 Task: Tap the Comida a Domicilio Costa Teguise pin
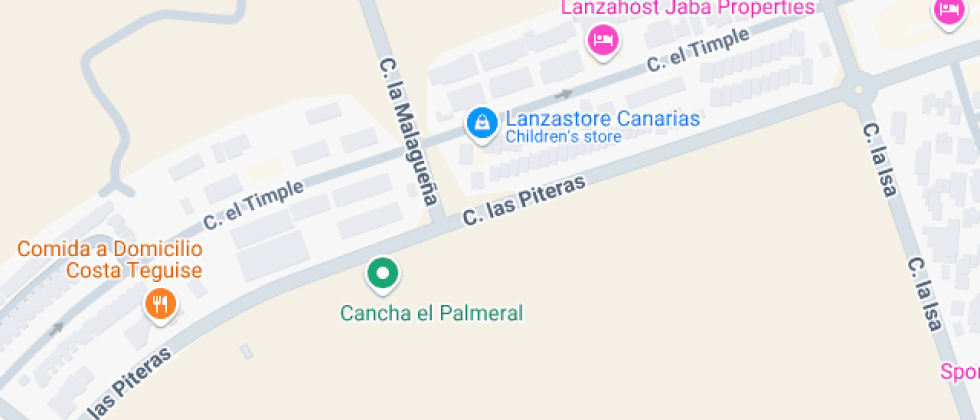(160, 304)
